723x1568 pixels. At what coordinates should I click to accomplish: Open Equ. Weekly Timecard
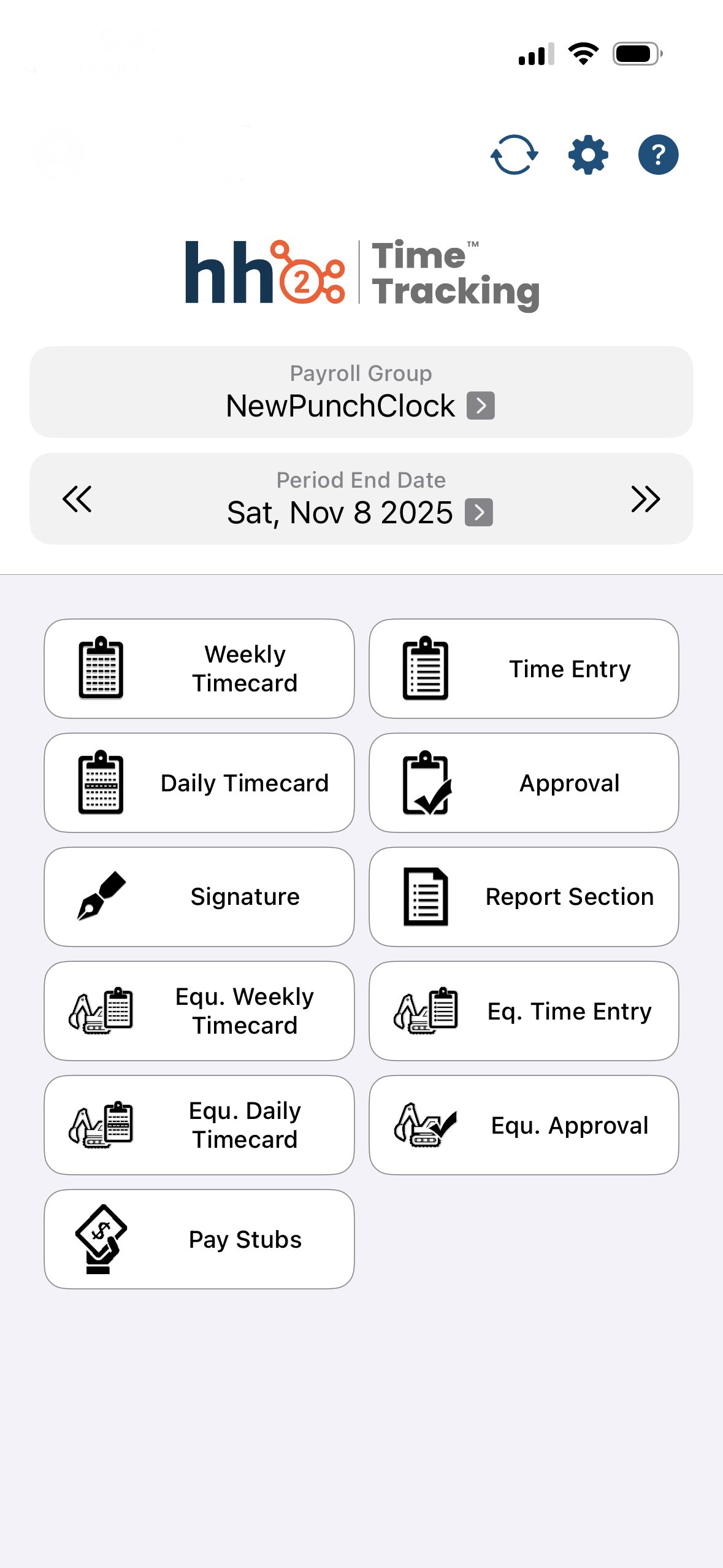199,1011
